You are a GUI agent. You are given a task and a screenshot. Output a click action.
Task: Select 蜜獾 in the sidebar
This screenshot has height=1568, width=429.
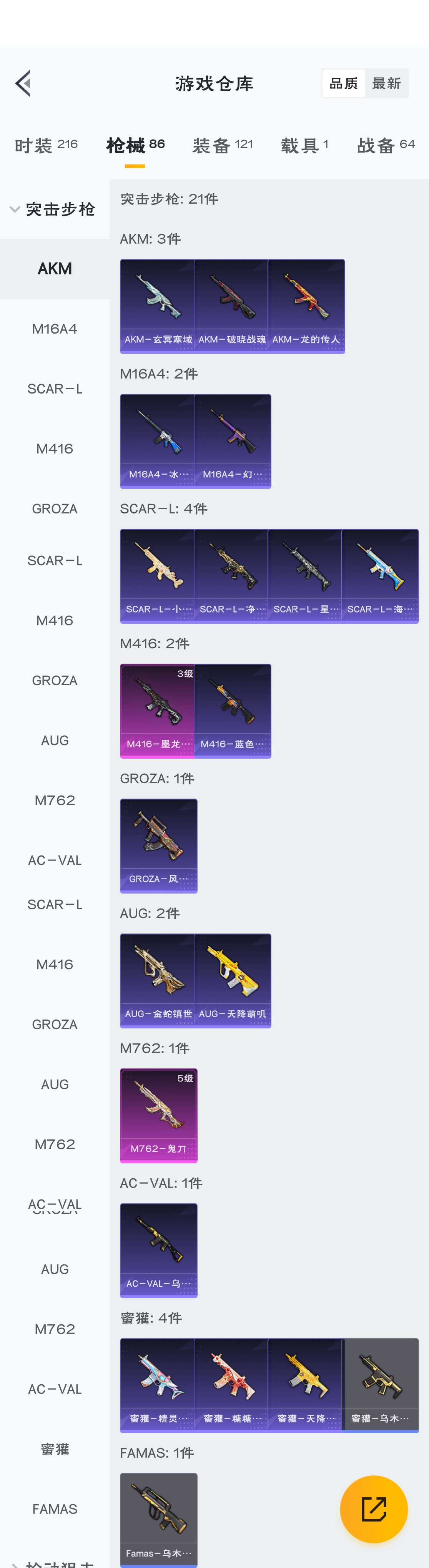point(55,1449)
